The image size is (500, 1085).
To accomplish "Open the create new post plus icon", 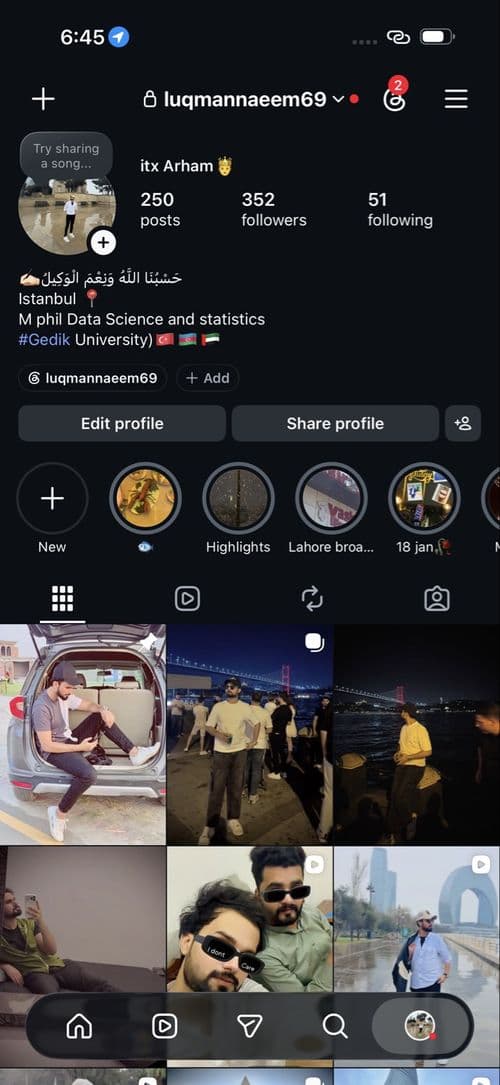I will [x=43, y=99].
